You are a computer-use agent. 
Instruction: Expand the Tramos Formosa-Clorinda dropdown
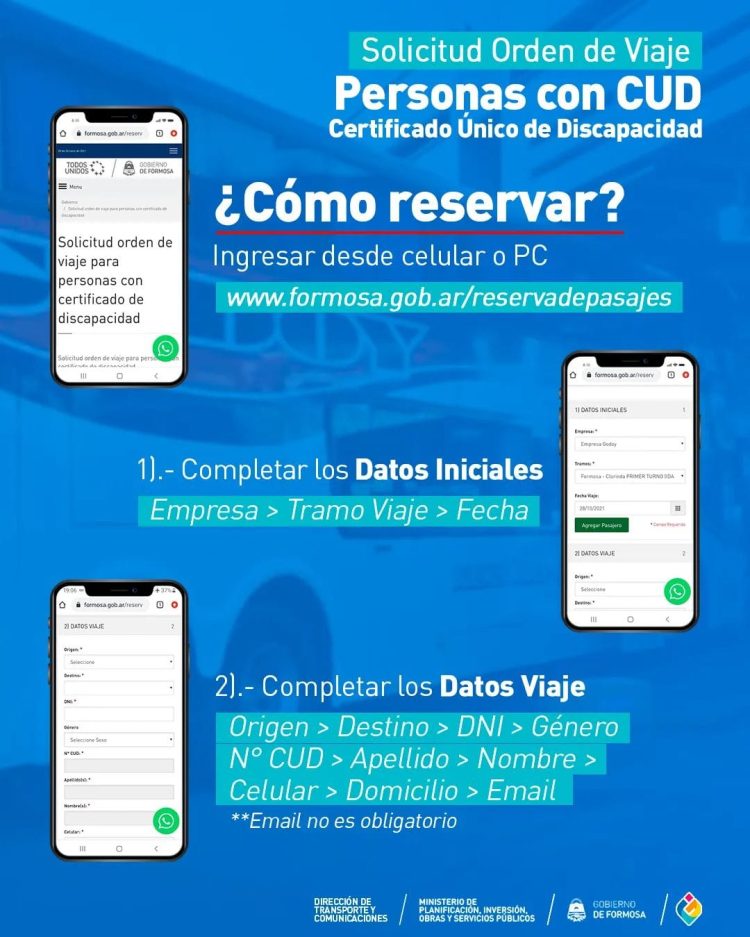pyautogui.click(x=631, y=476)
